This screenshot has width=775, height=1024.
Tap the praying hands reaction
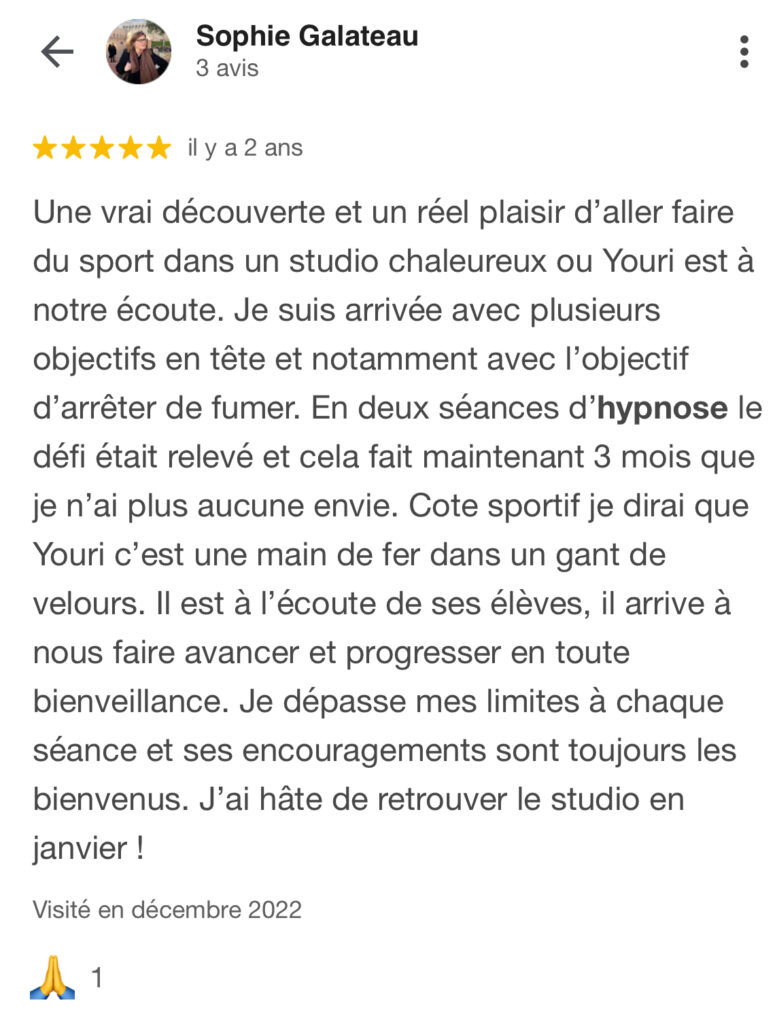pos(52,978)
